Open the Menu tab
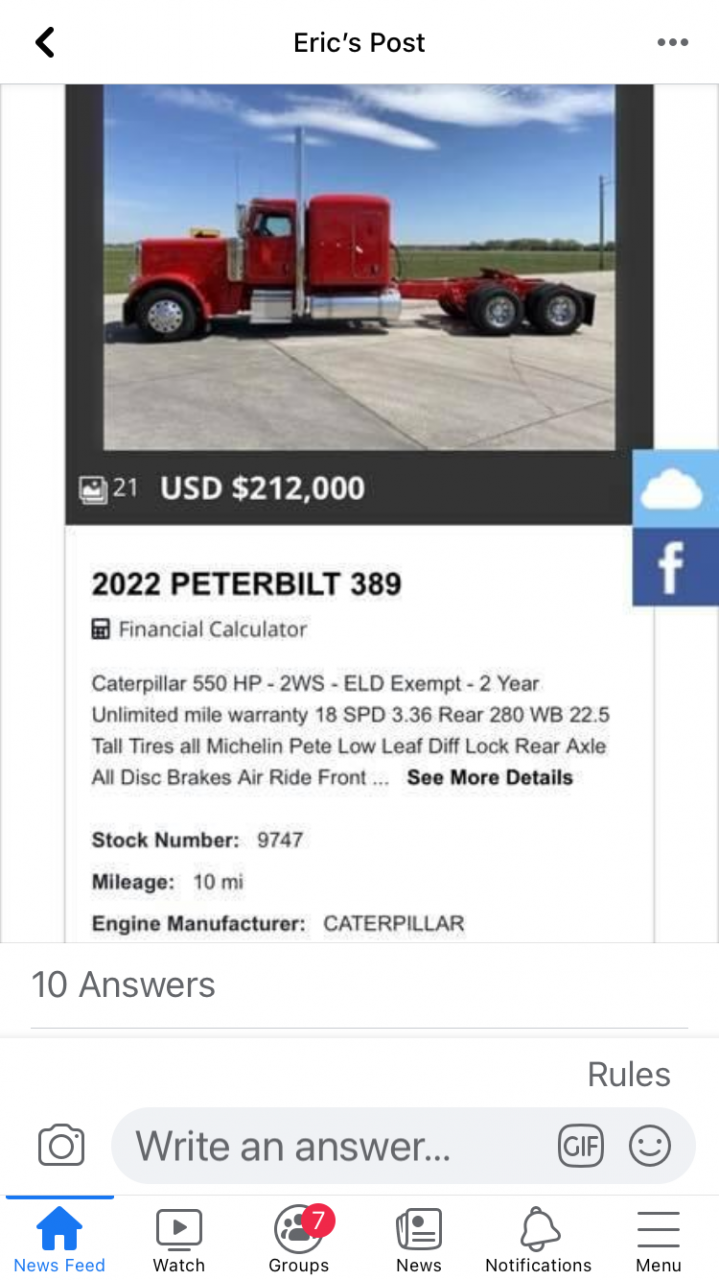This screenshot has width=719, height=1280. (x=658, y=1240)
